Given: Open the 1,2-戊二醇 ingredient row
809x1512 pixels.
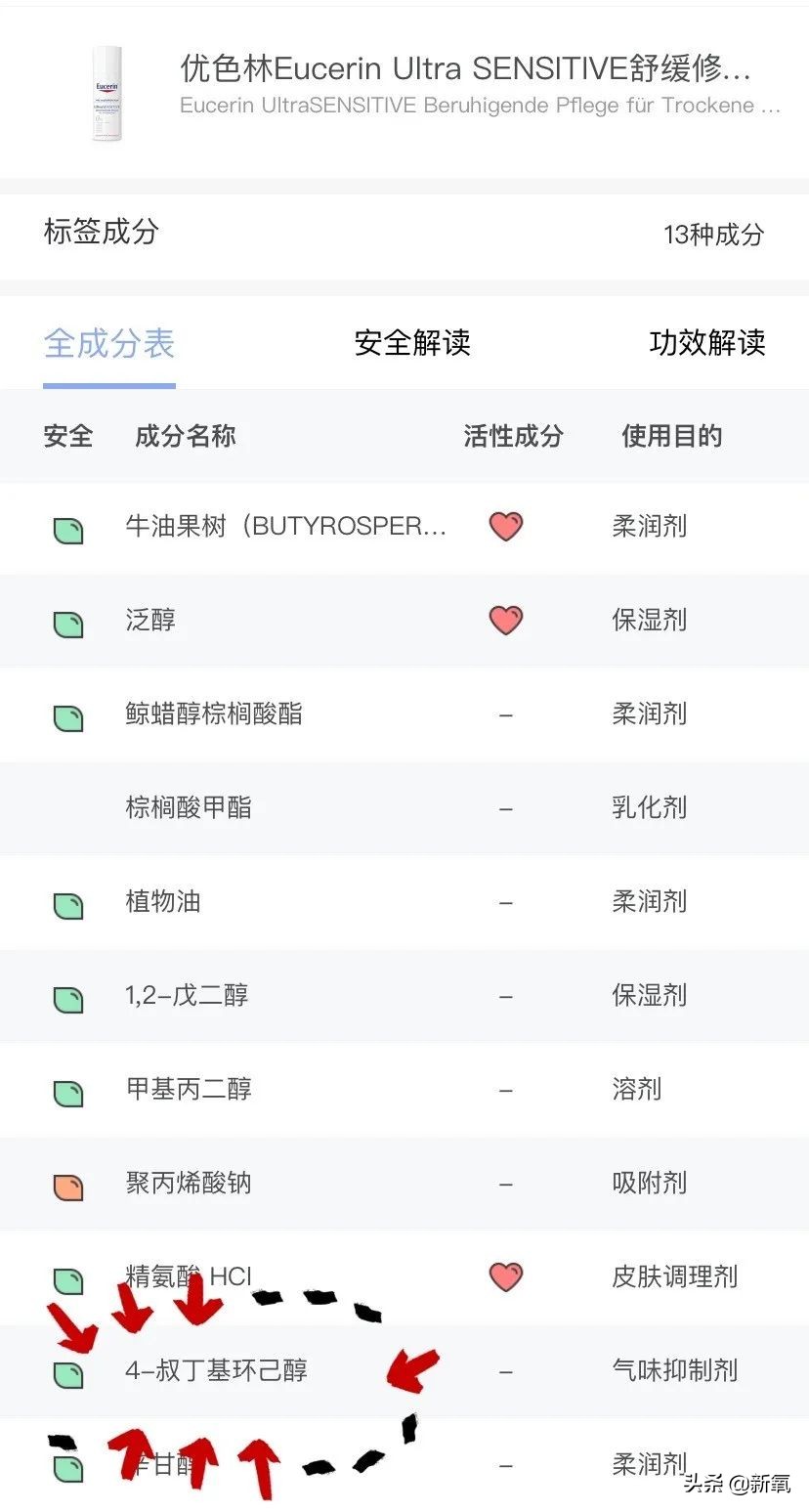Looking at the screenshot, I should [x=404, y=996].
